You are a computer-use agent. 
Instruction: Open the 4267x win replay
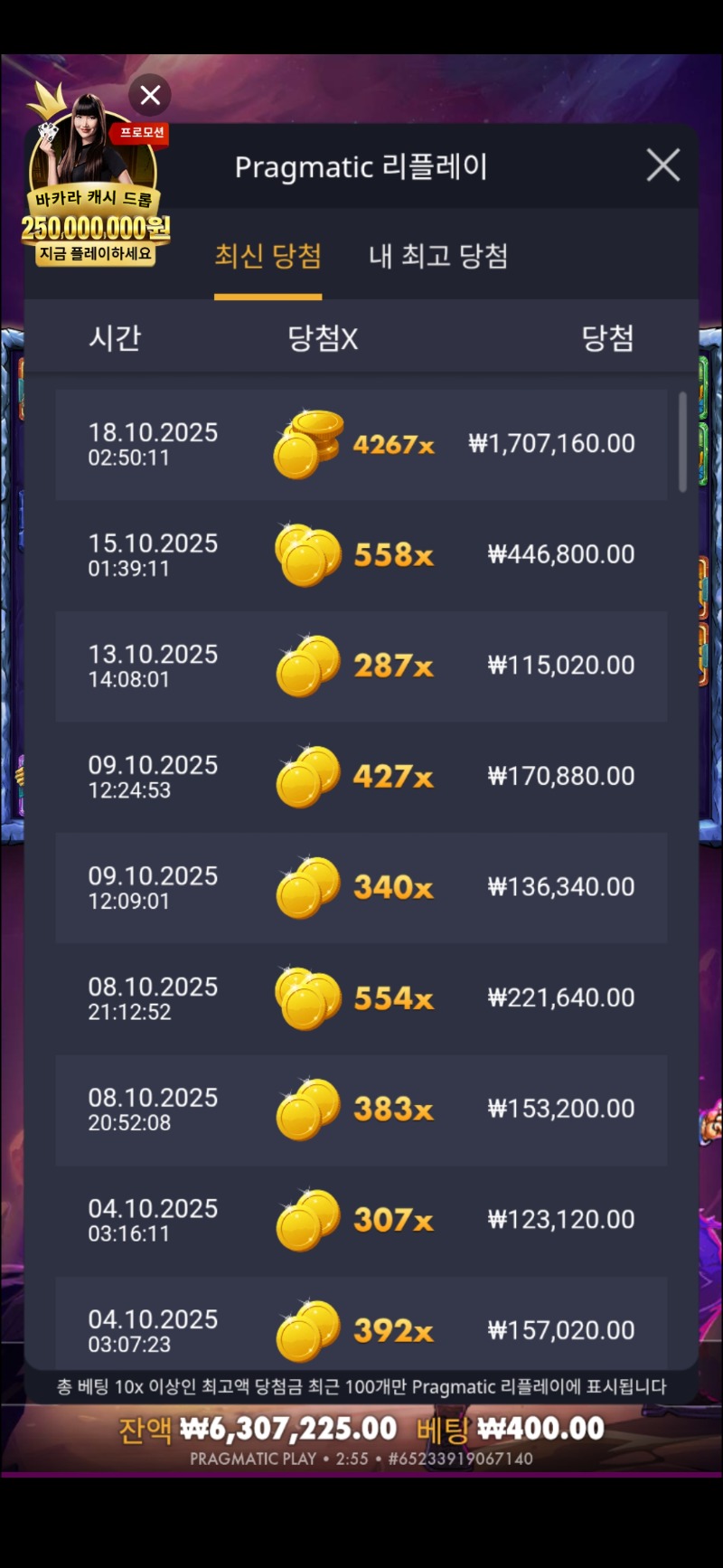[x=361, y=444]
